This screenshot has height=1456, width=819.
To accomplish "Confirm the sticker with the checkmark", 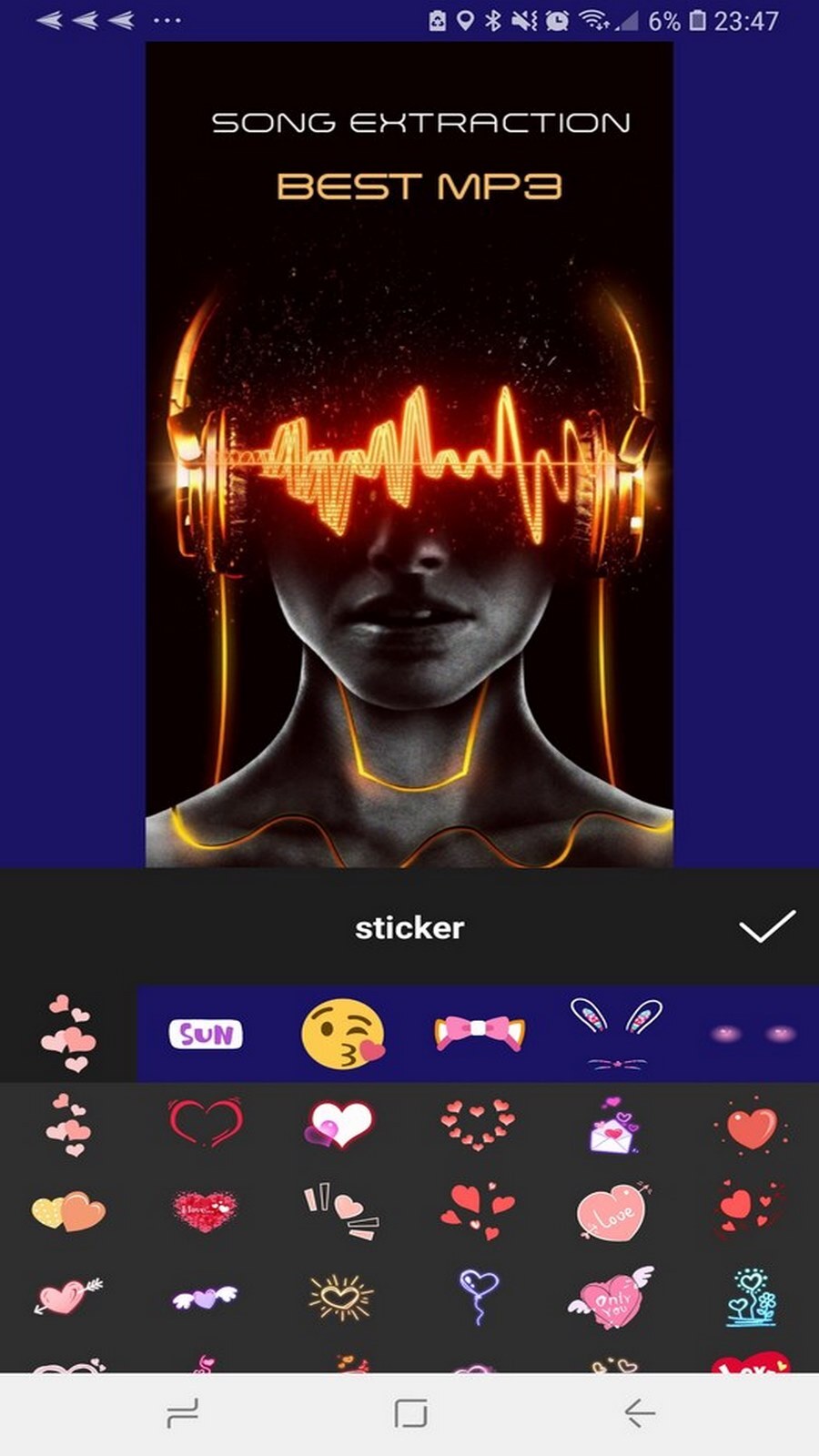I will click(x=767, y=927).
